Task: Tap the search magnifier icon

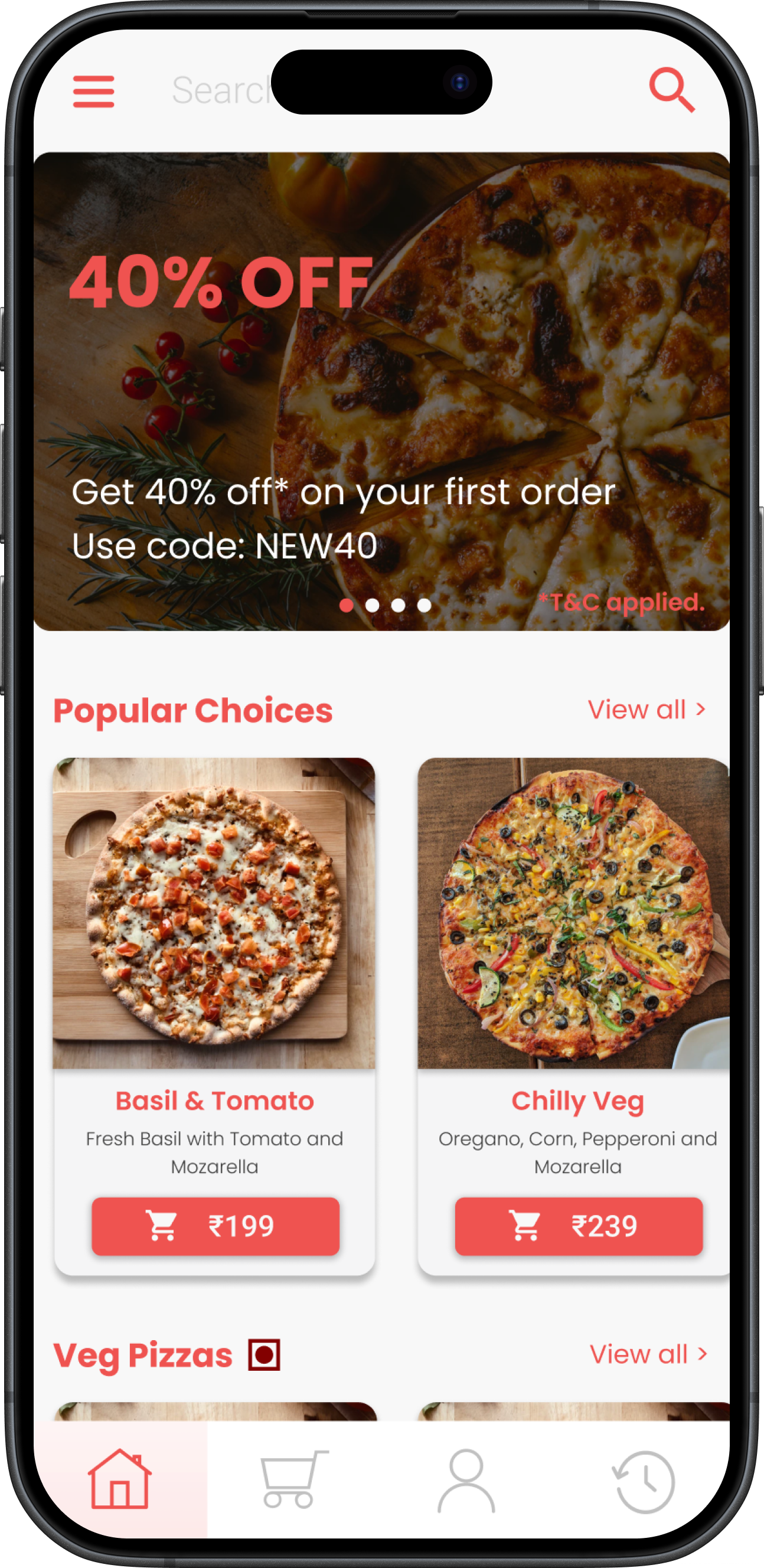Action: (671, 90)
